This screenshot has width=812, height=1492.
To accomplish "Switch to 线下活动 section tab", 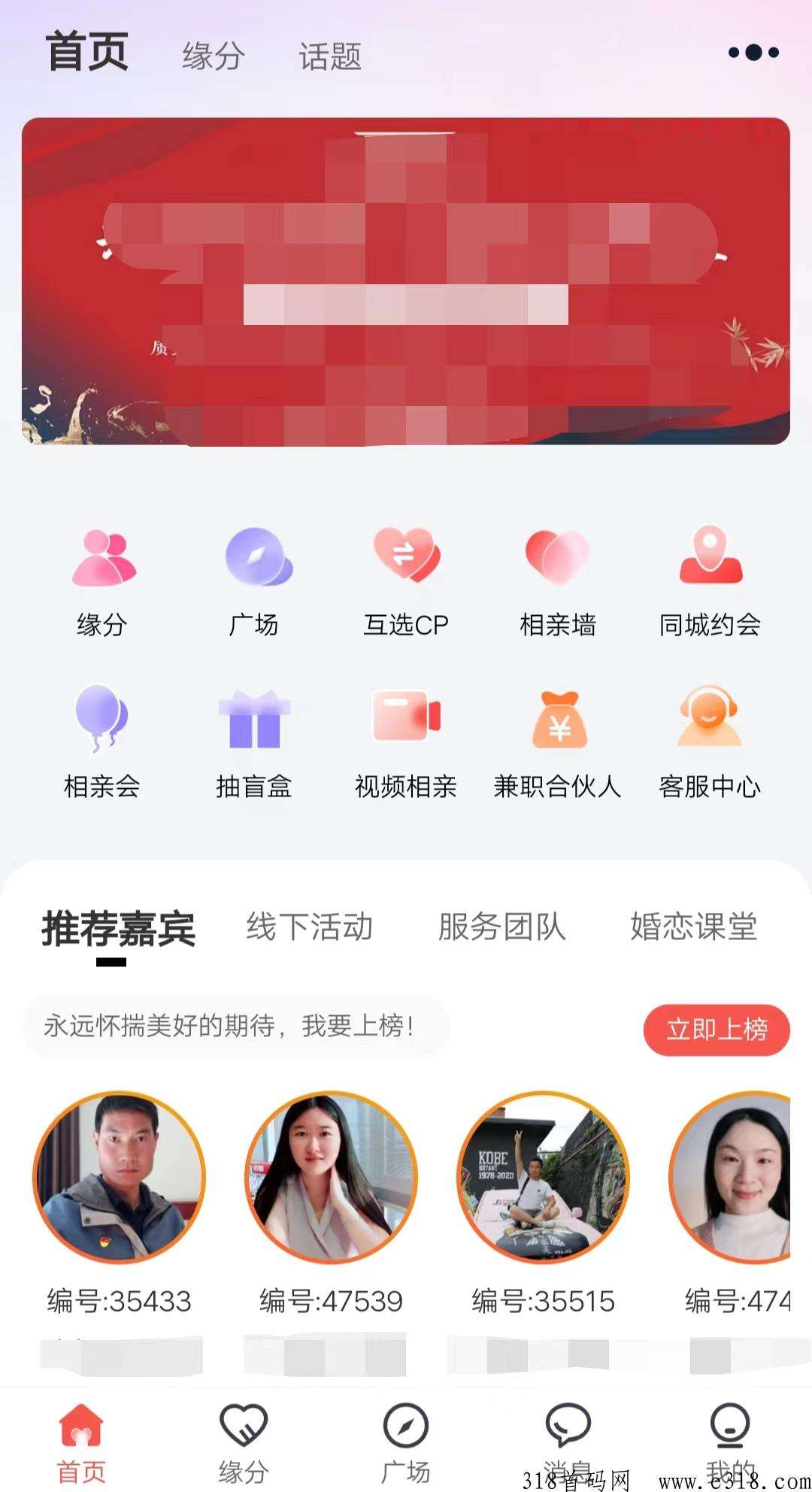I will point(309,926).
